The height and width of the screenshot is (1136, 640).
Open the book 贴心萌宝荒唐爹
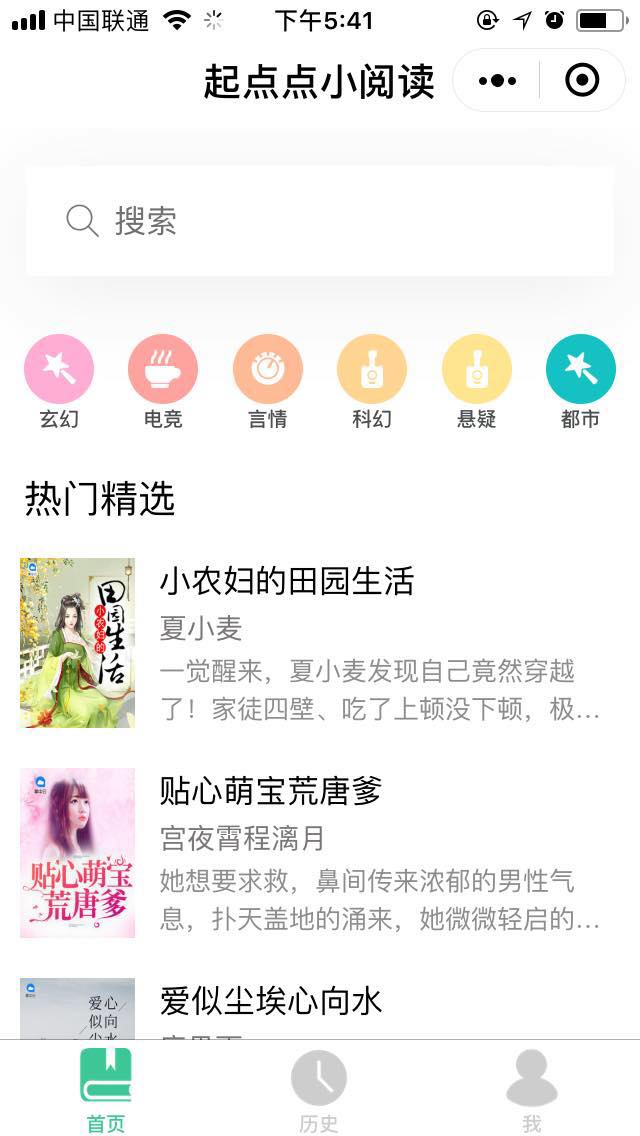pyautogui.click(x=320, y=853)
